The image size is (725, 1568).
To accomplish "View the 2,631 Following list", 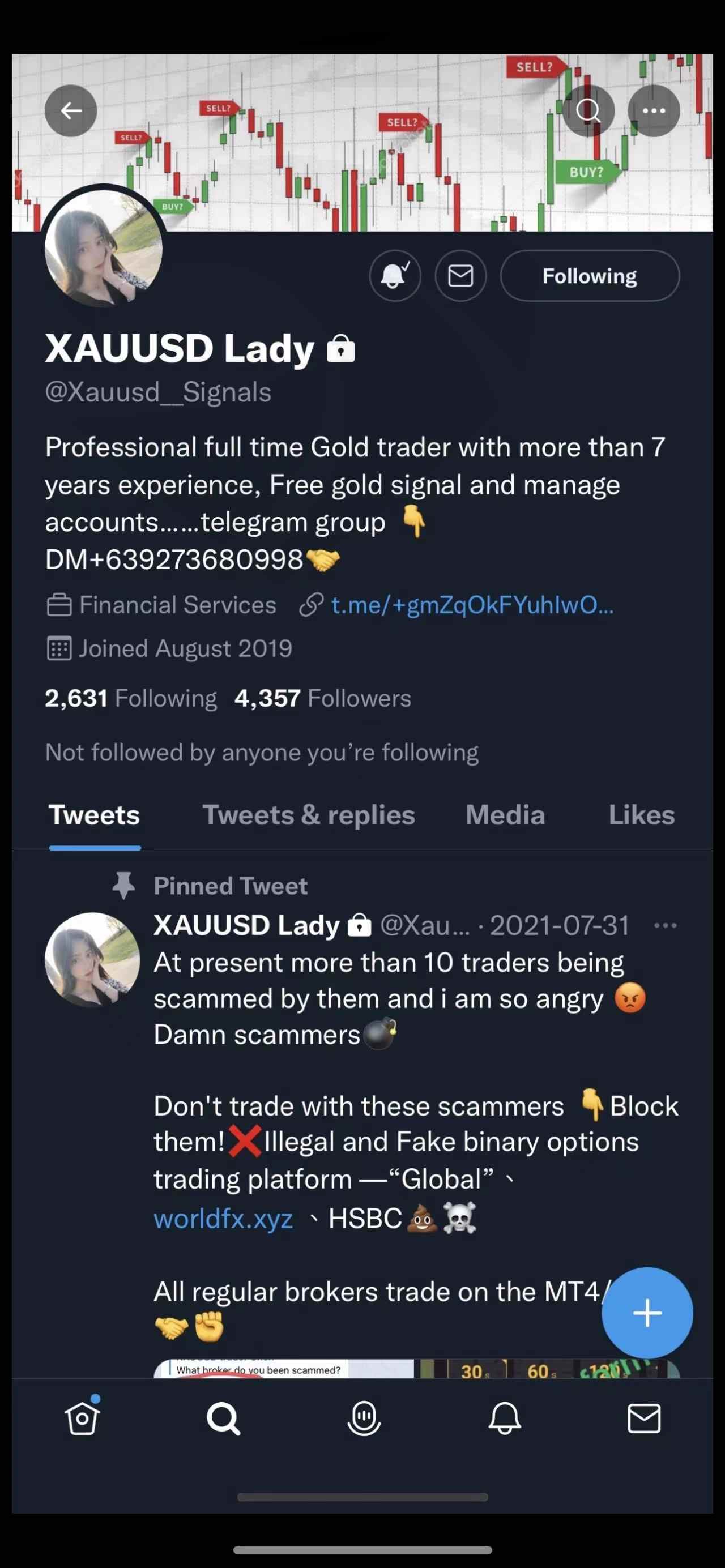I will click(x=131, y=698).
